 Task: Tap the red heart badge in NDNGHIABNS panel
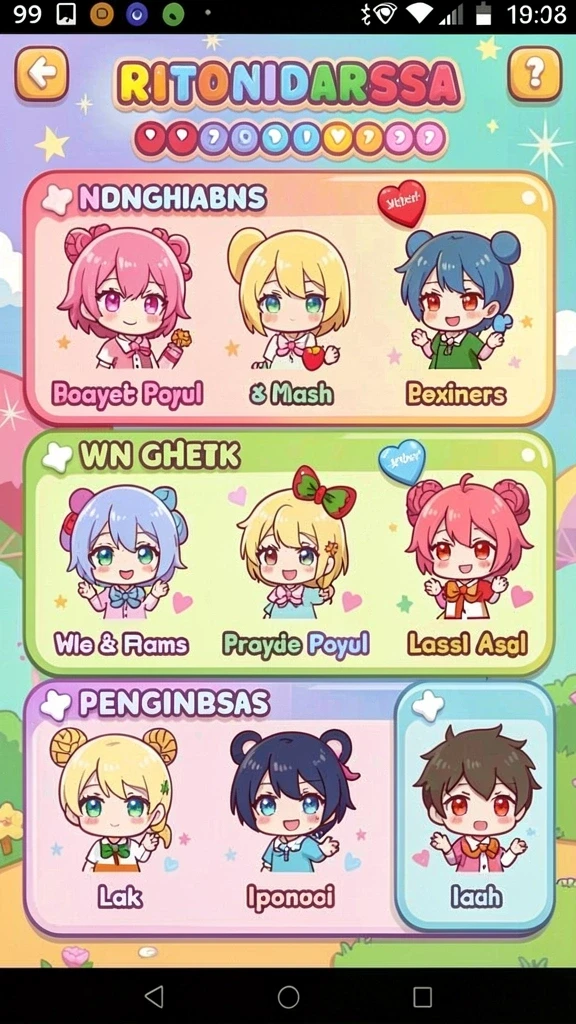(x=402, y=204)
